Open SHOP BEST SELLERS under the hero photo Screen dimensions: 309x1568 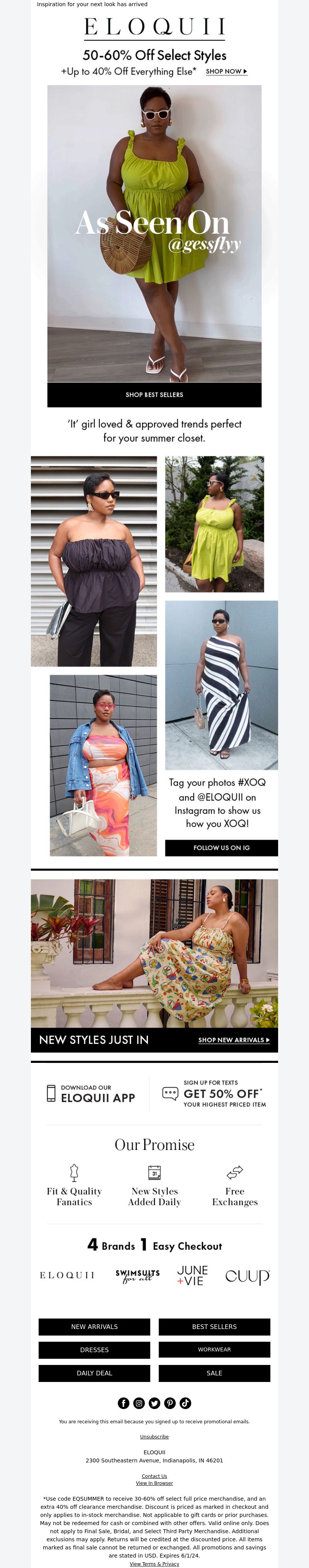[154, 395]
